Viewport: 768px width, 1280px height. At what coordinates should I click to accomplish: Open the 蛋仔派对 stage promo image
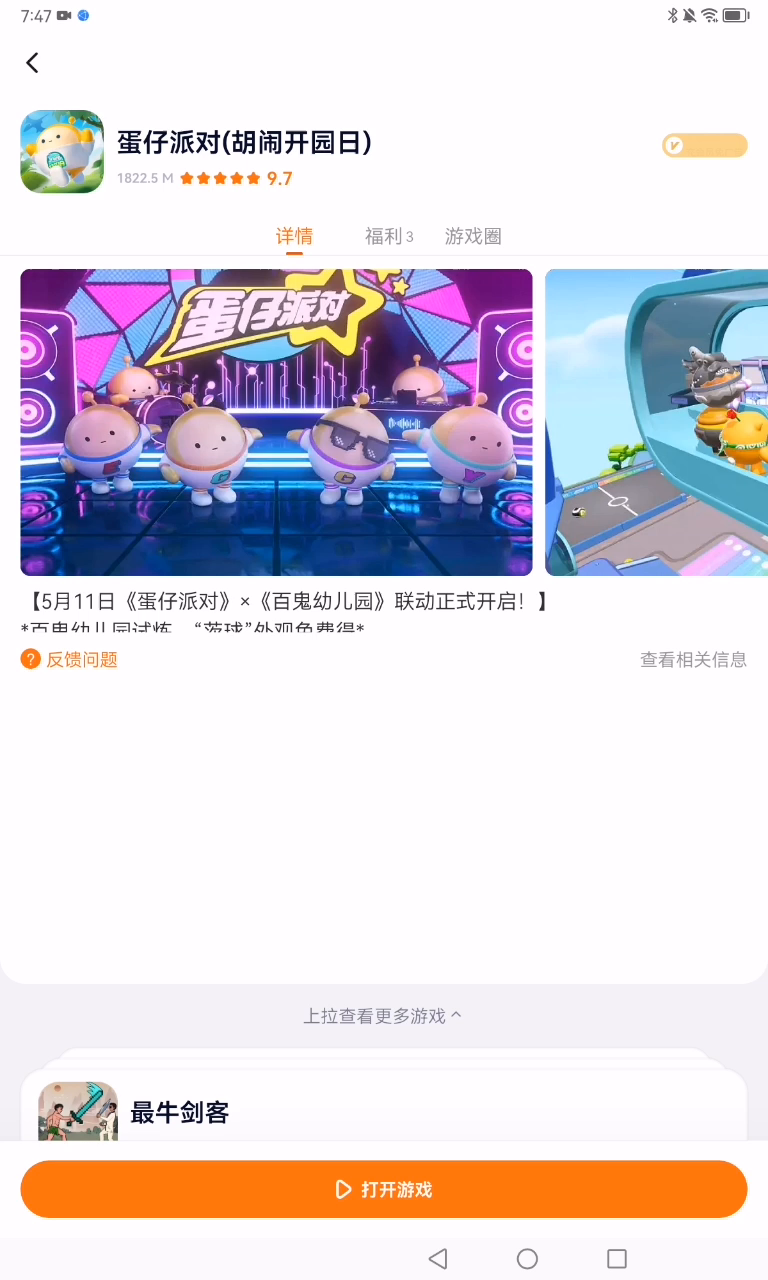tap(276, 422)
